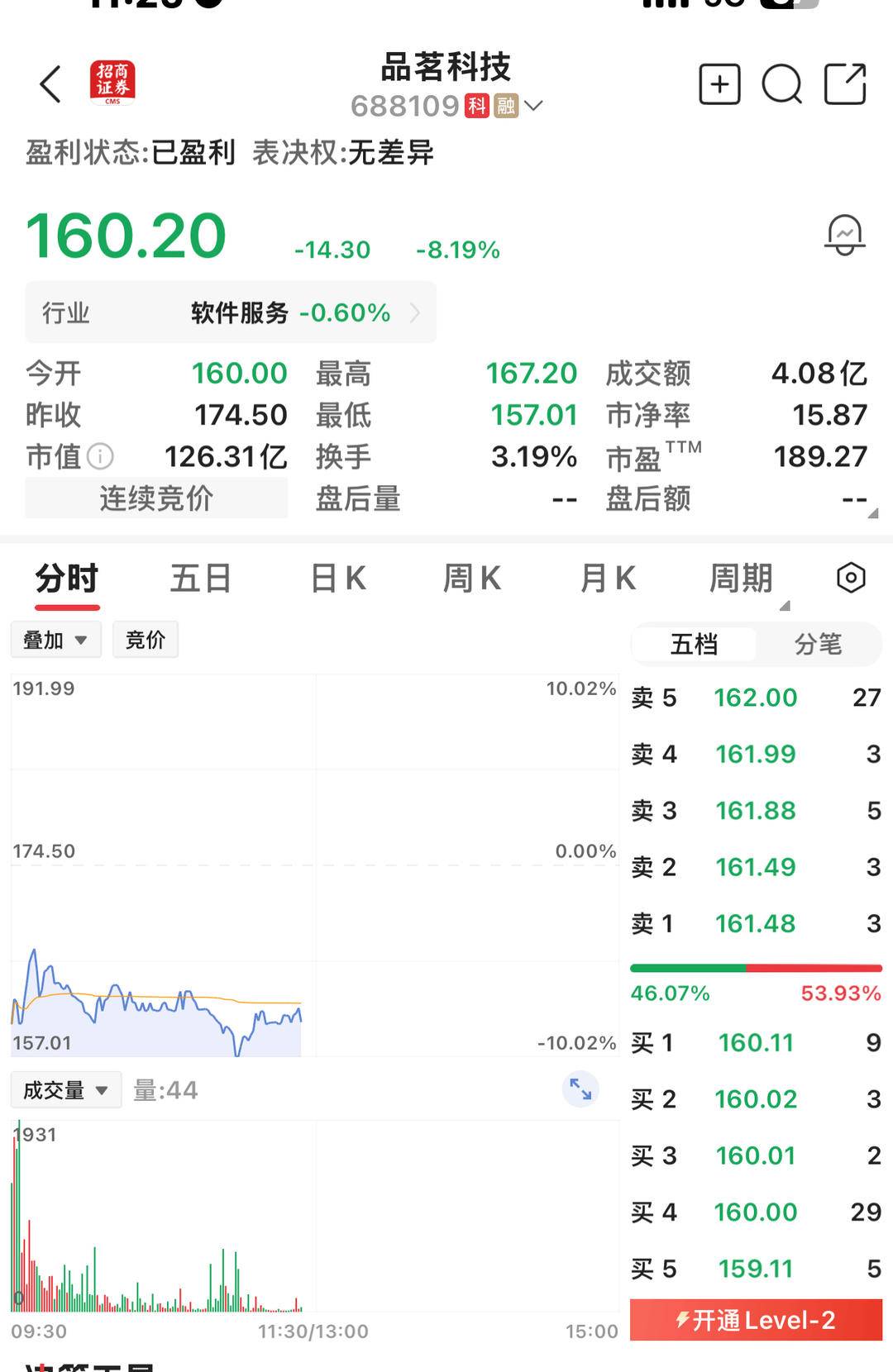
Task: Switch to the 周K chart tab
Action: [x=472, y=579]
